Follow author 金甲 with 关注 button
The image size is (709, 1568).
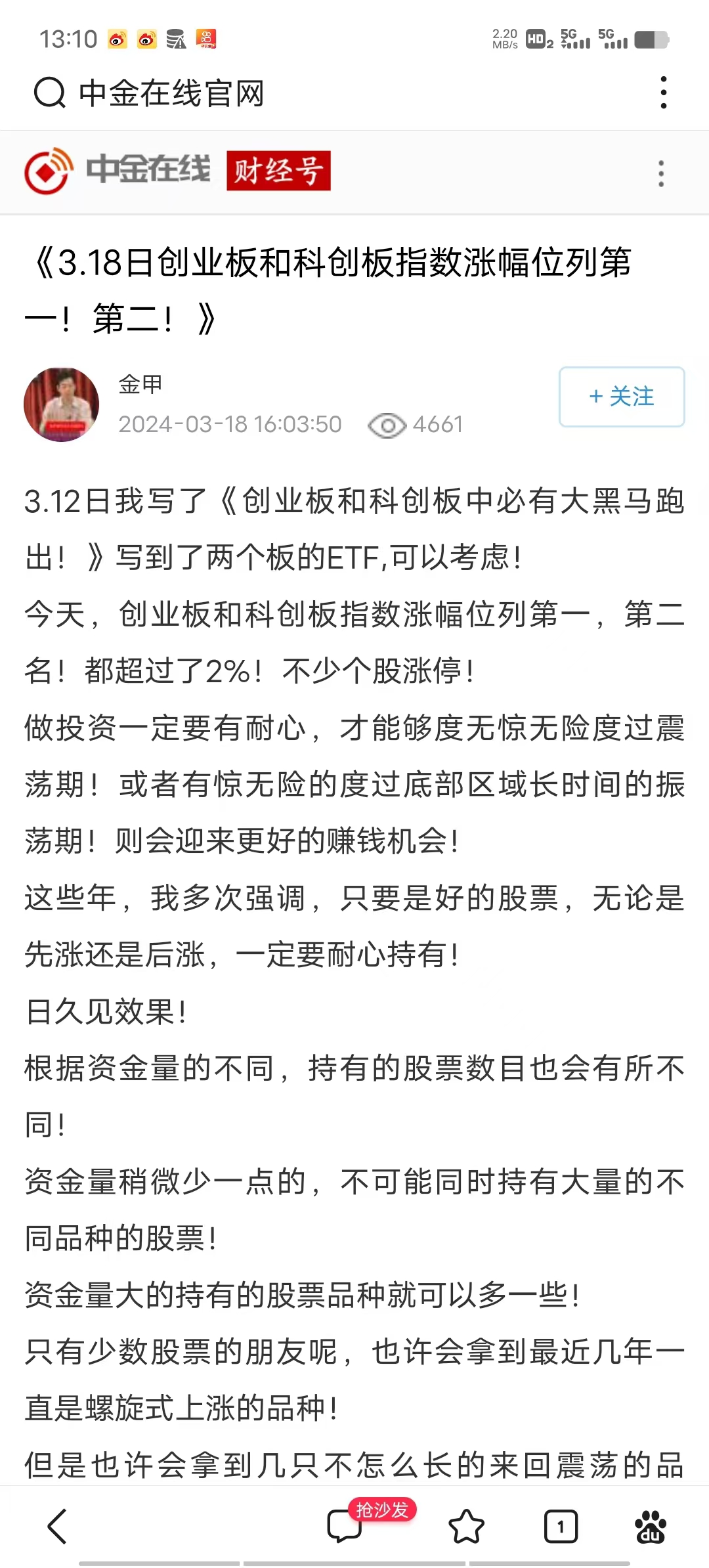click(x=621, y=397)
